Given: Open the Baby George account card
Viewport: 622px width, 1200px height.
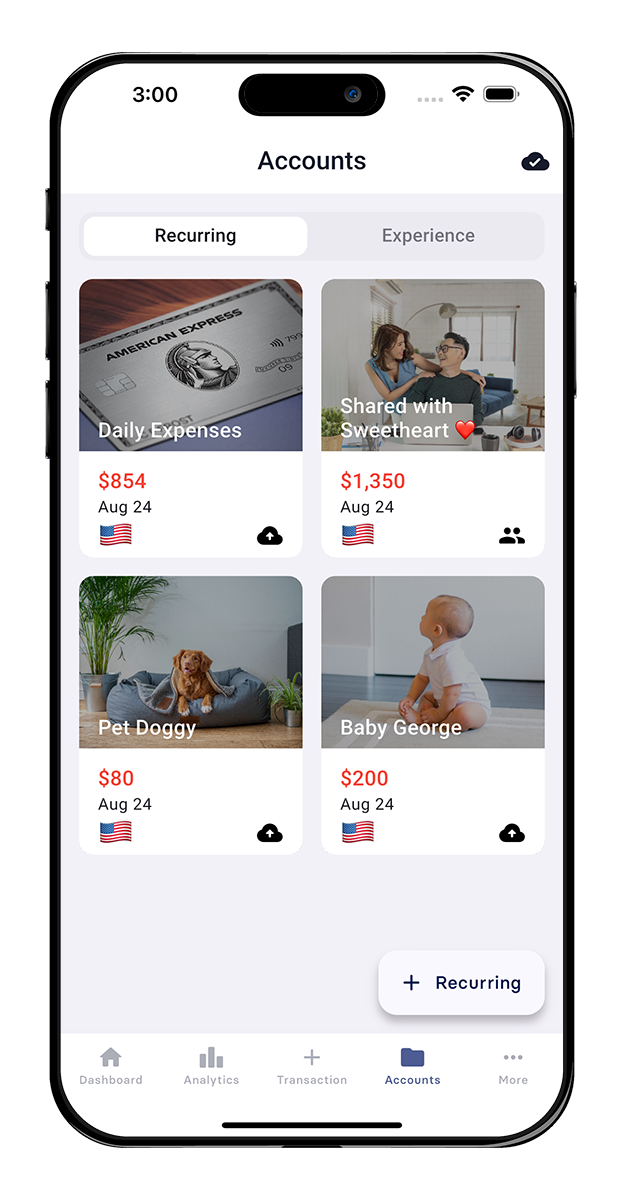Looking at the screenshot, I should pyautogui.click(x=432, y=714).
